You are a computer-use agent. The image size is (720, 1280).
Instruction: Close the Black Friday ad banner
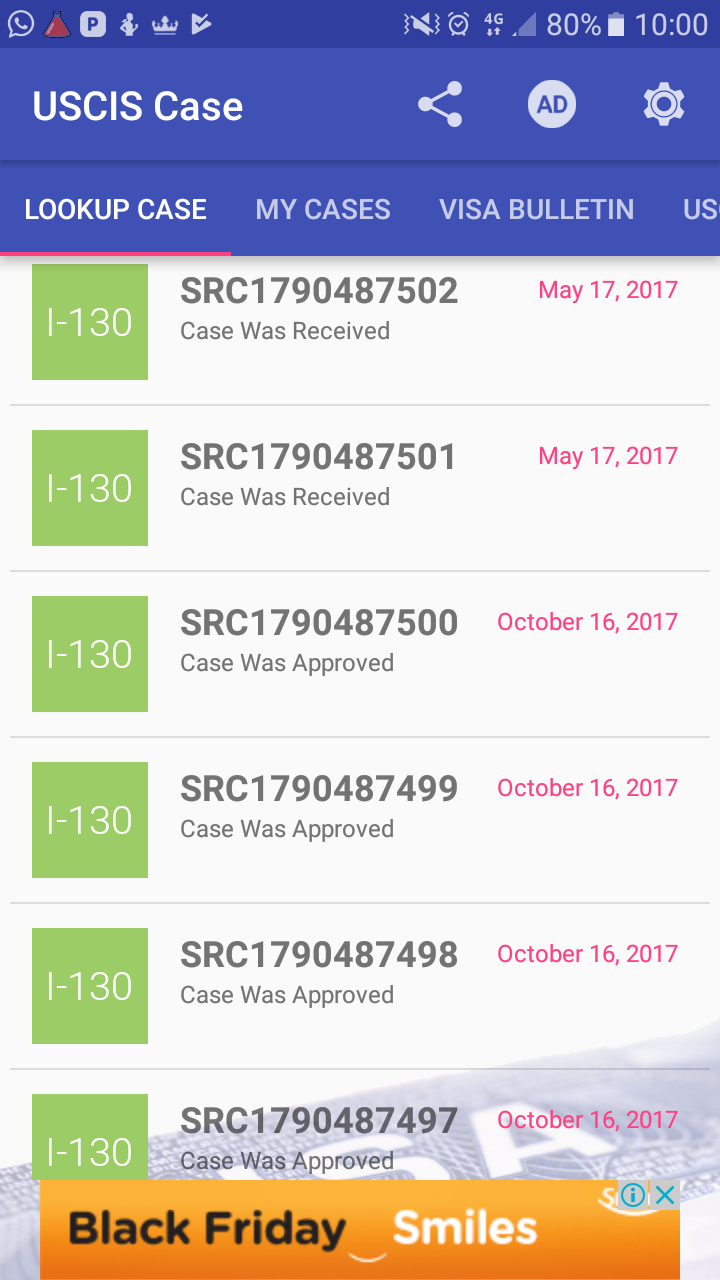(x=665, y=1194)
